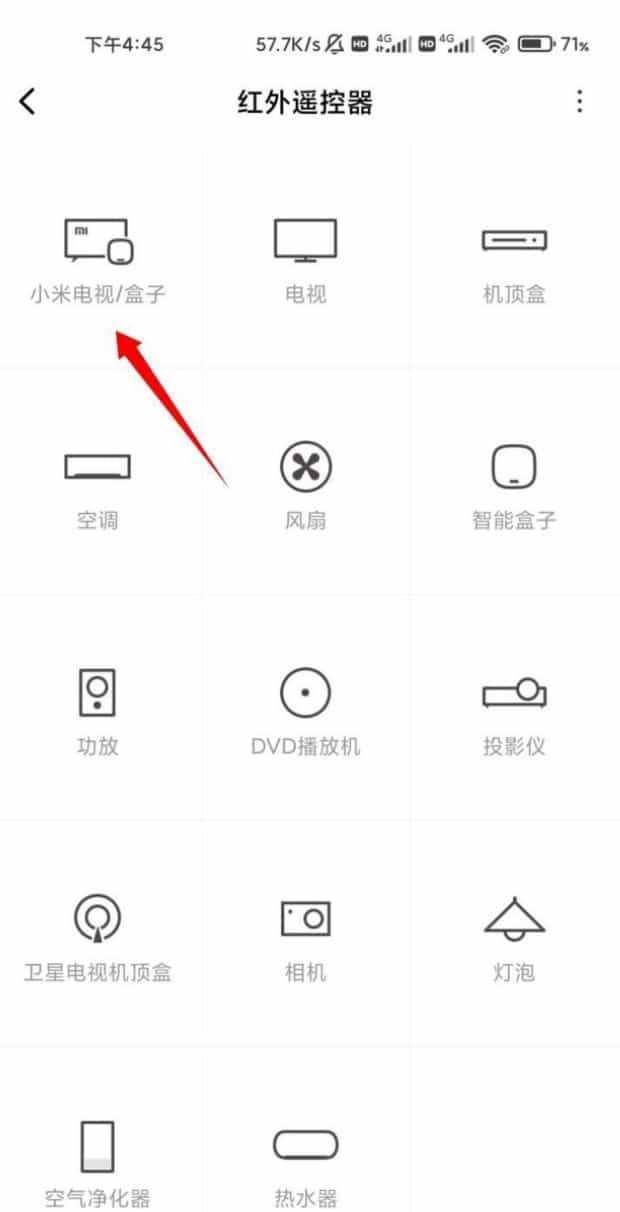Screen dimensions: 620x1212
Task: Select DVD播放机 device type
Action: pos(305,712)
